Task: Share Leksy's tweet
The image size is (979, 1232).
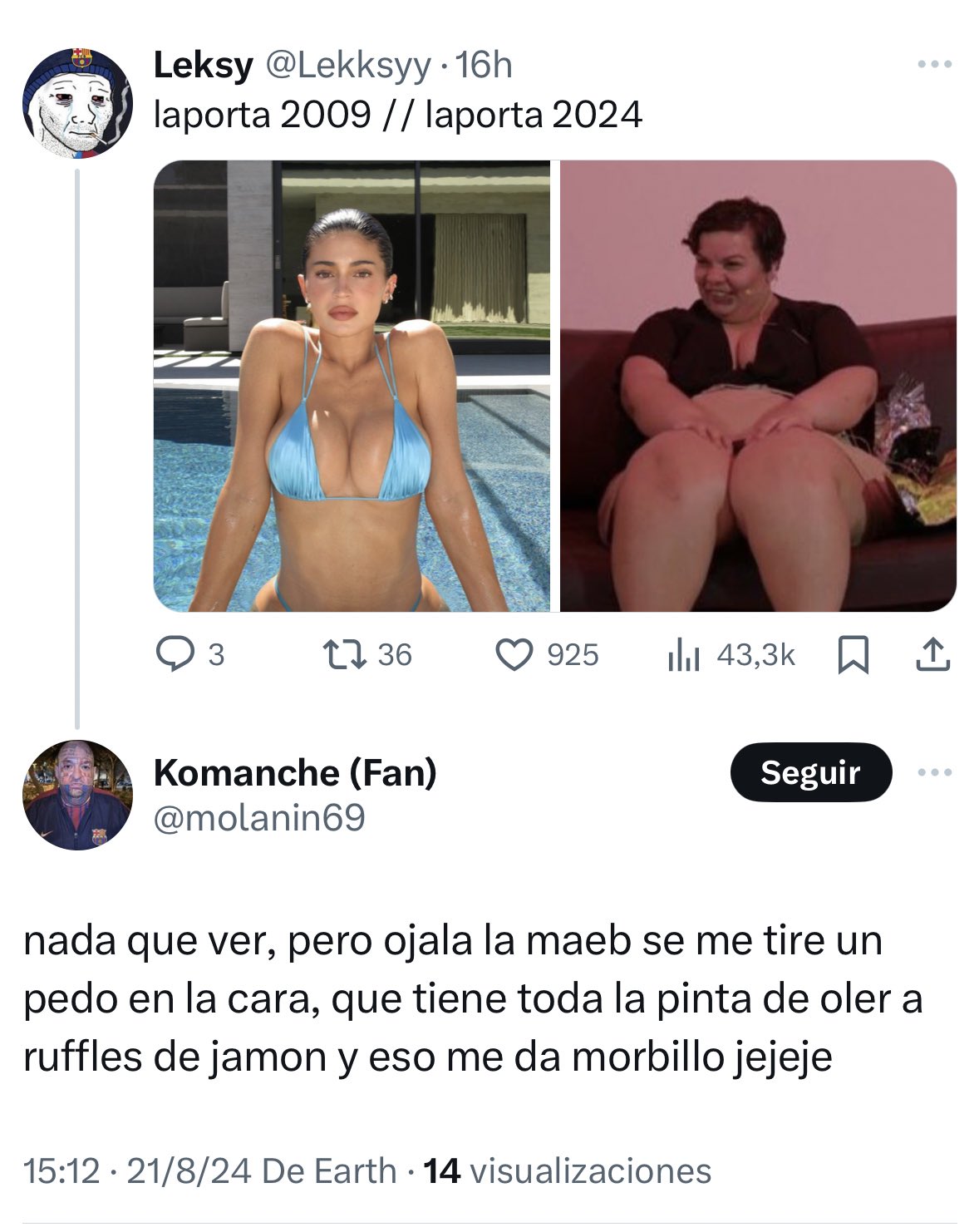Action: pos(932,655)
